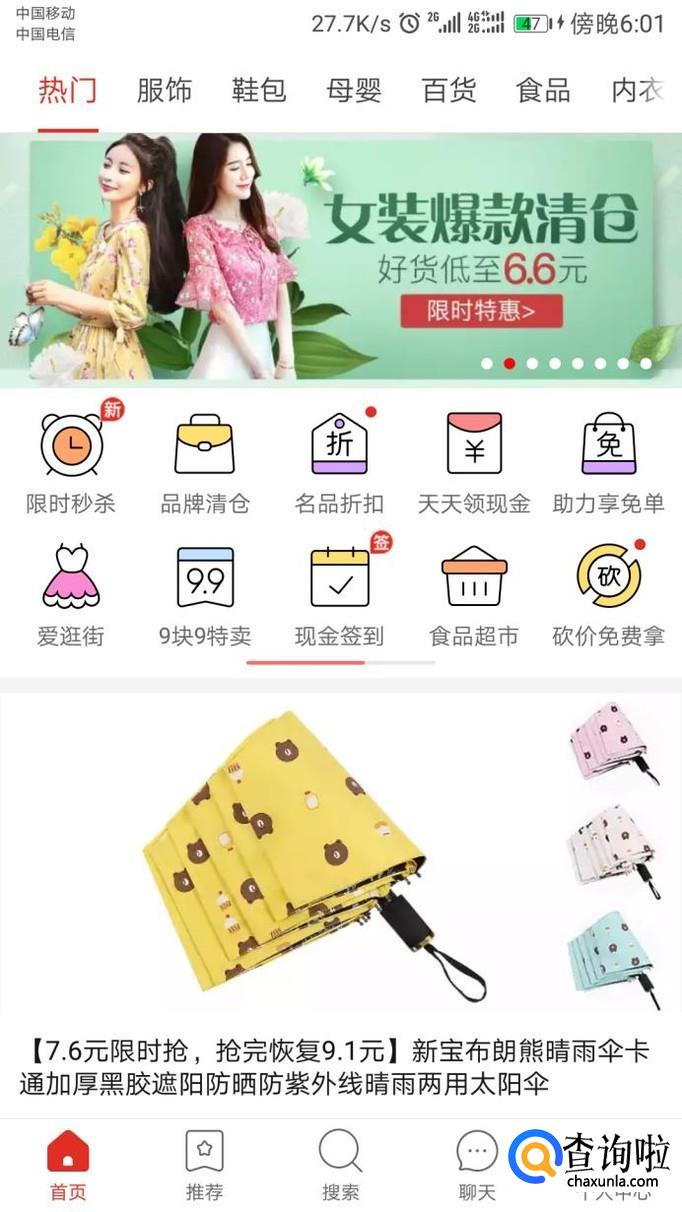Open 天天领现金 red packet
This screenshot has height=1212, width=682.
(474, 462)
